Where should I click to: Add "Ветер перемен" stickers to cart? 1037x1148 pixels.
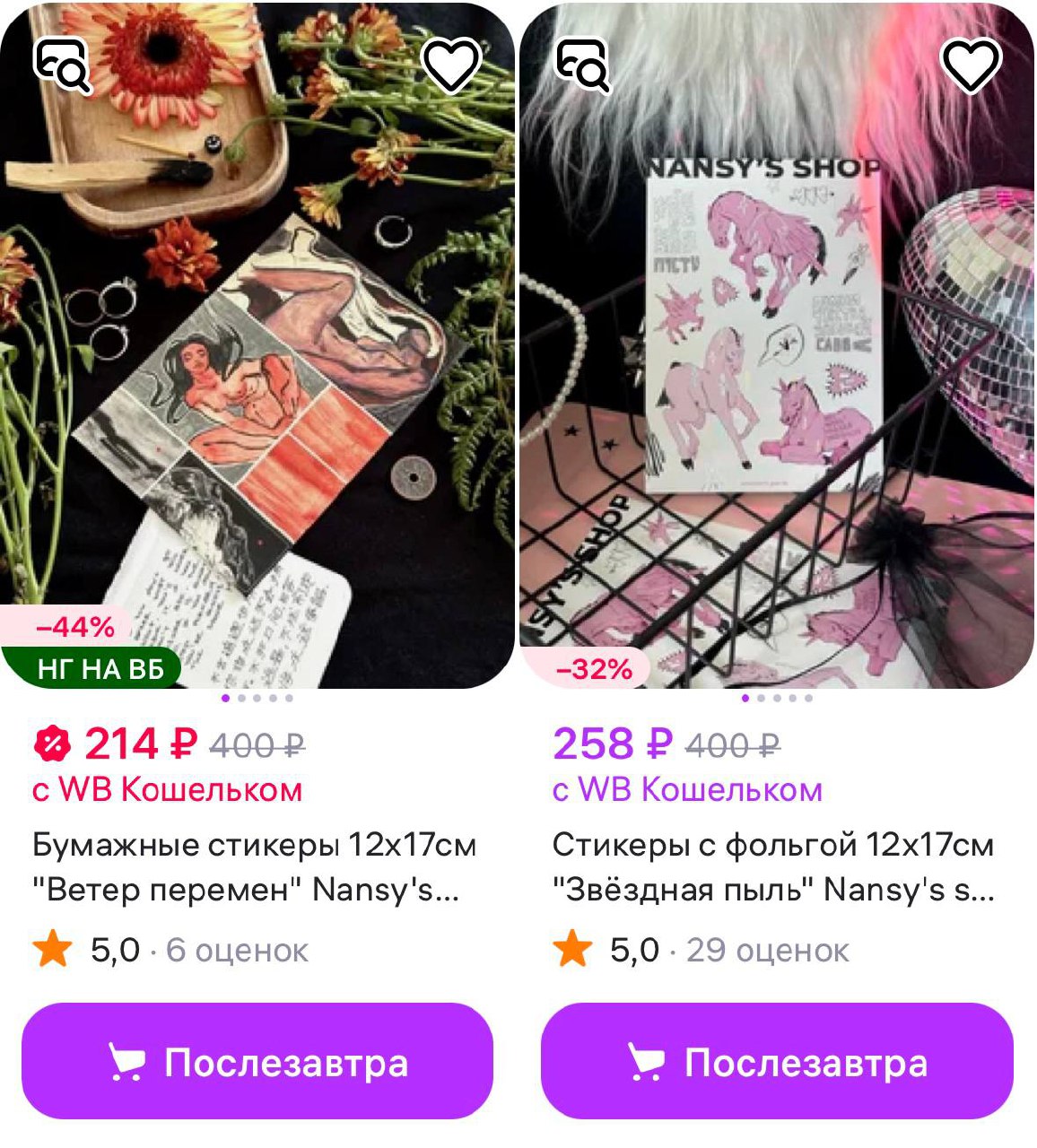click(x=257, y=1063)
